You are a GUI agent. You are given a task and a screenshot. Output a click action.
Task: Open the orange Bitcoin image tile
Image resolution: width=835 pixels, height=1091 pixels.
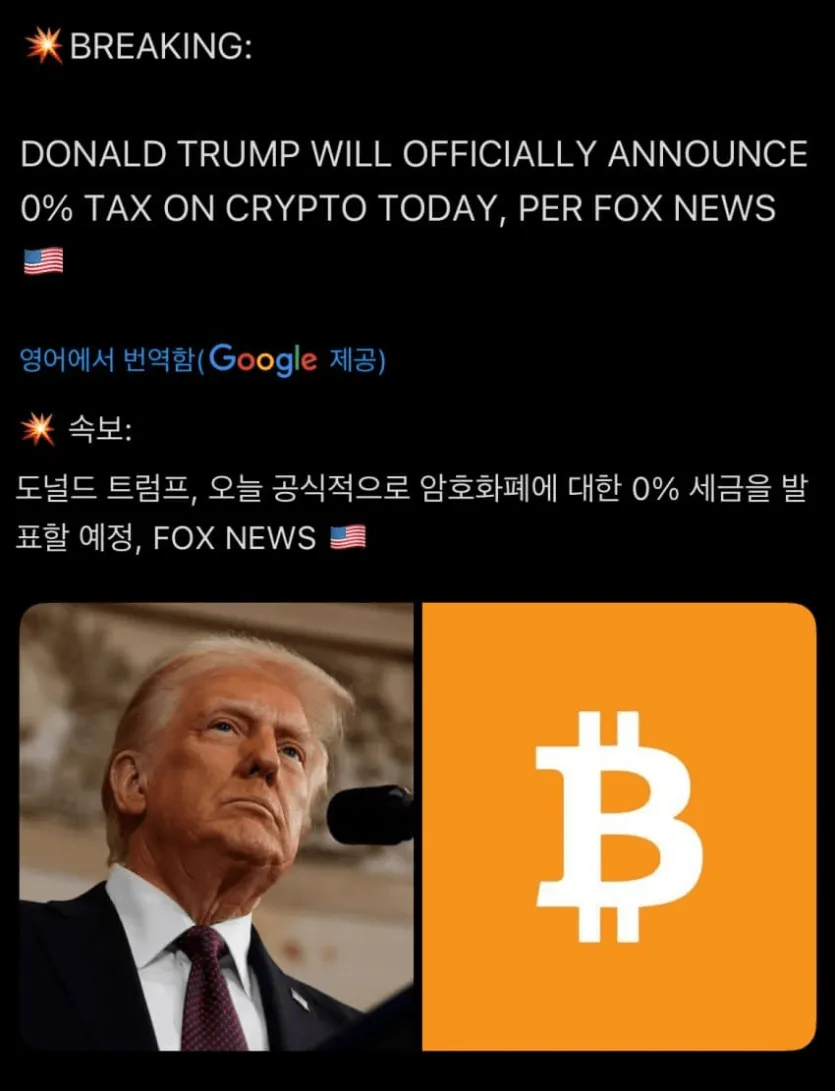point(619,827)
